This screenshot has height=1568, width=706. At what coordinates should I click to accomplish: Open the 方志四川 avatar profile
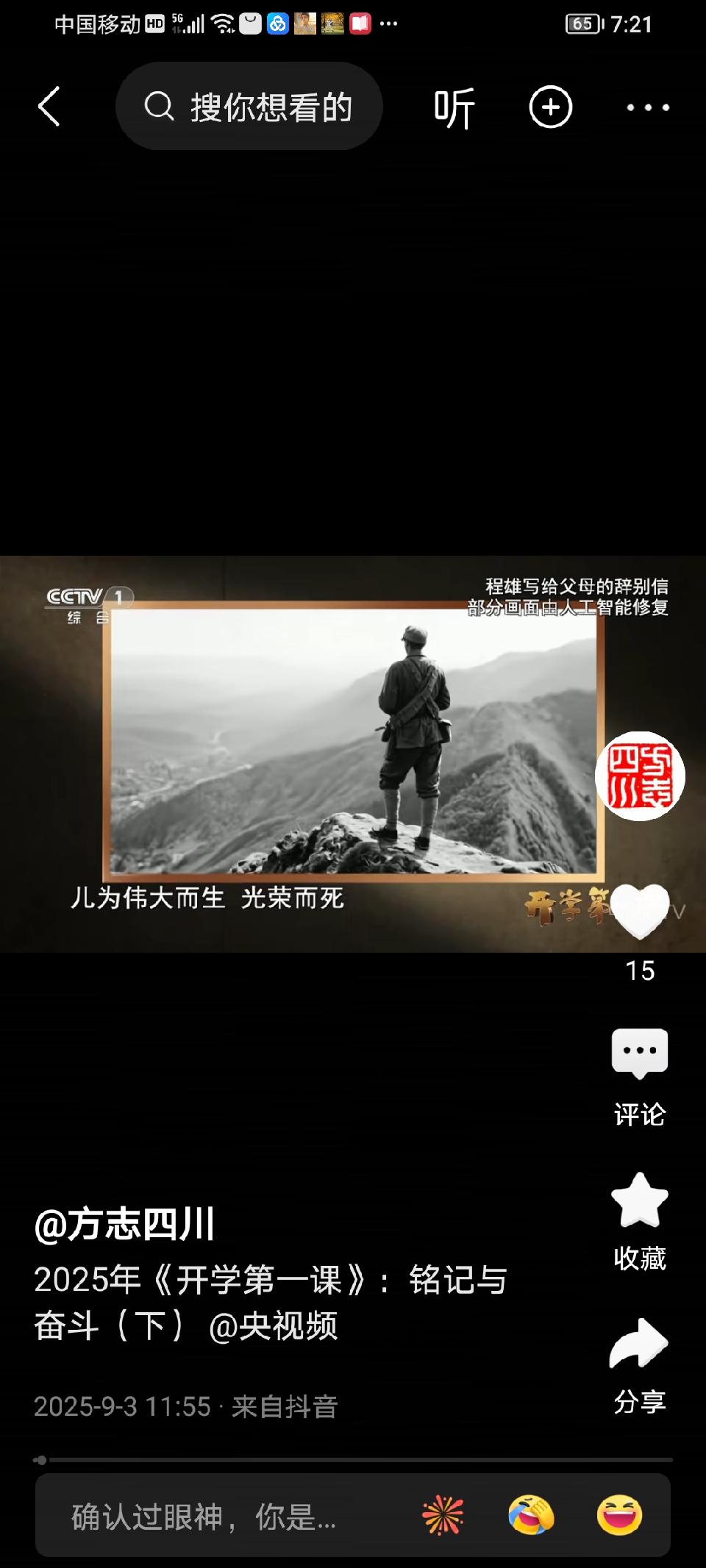(x=640, y=776)
